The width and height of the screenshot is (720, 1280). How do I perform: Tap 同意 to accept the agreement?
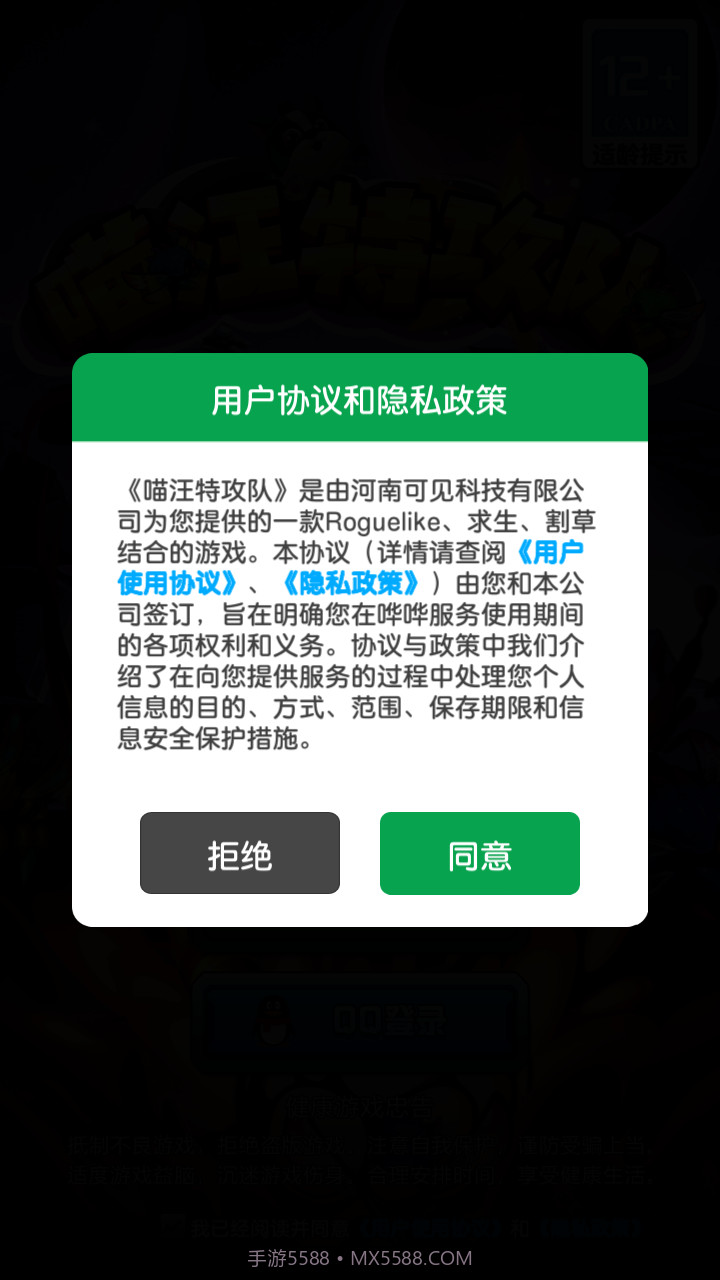pos(479,853)
